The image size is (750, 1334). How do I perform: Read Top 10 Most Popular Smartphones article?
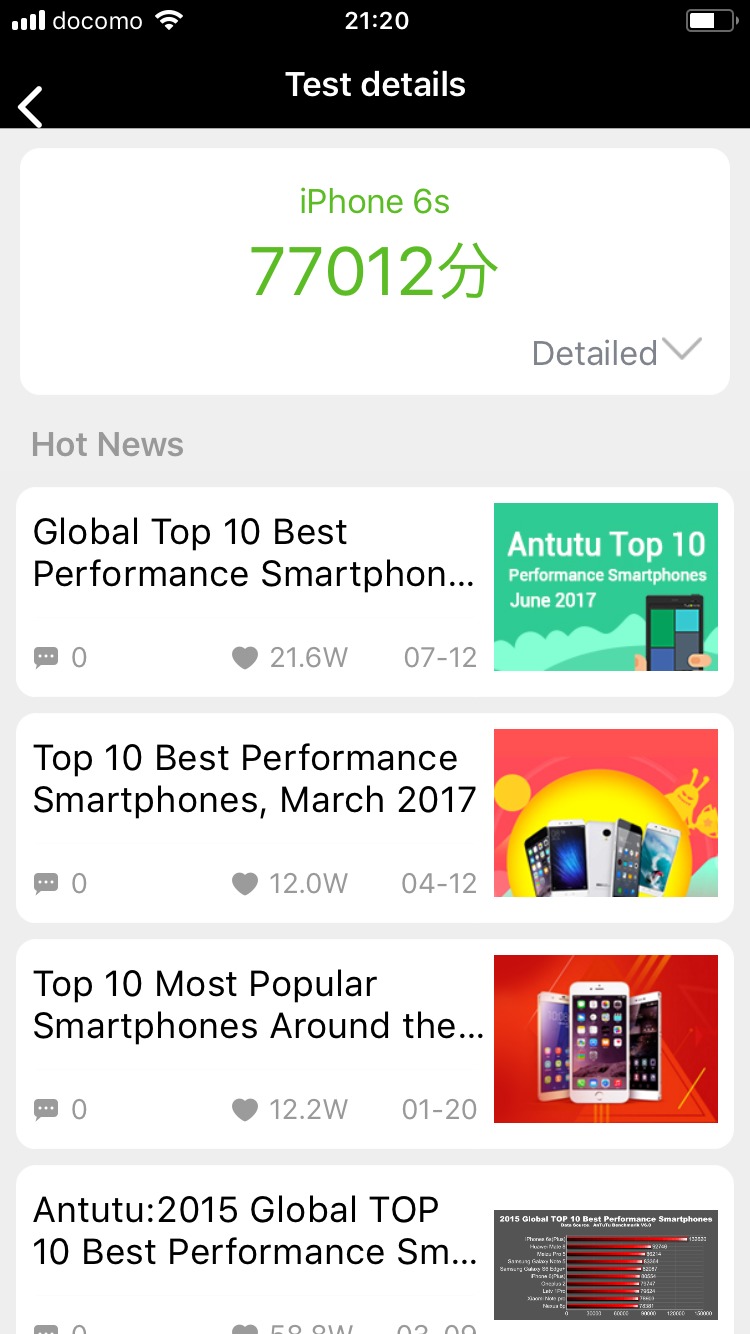pos(254,1005)
